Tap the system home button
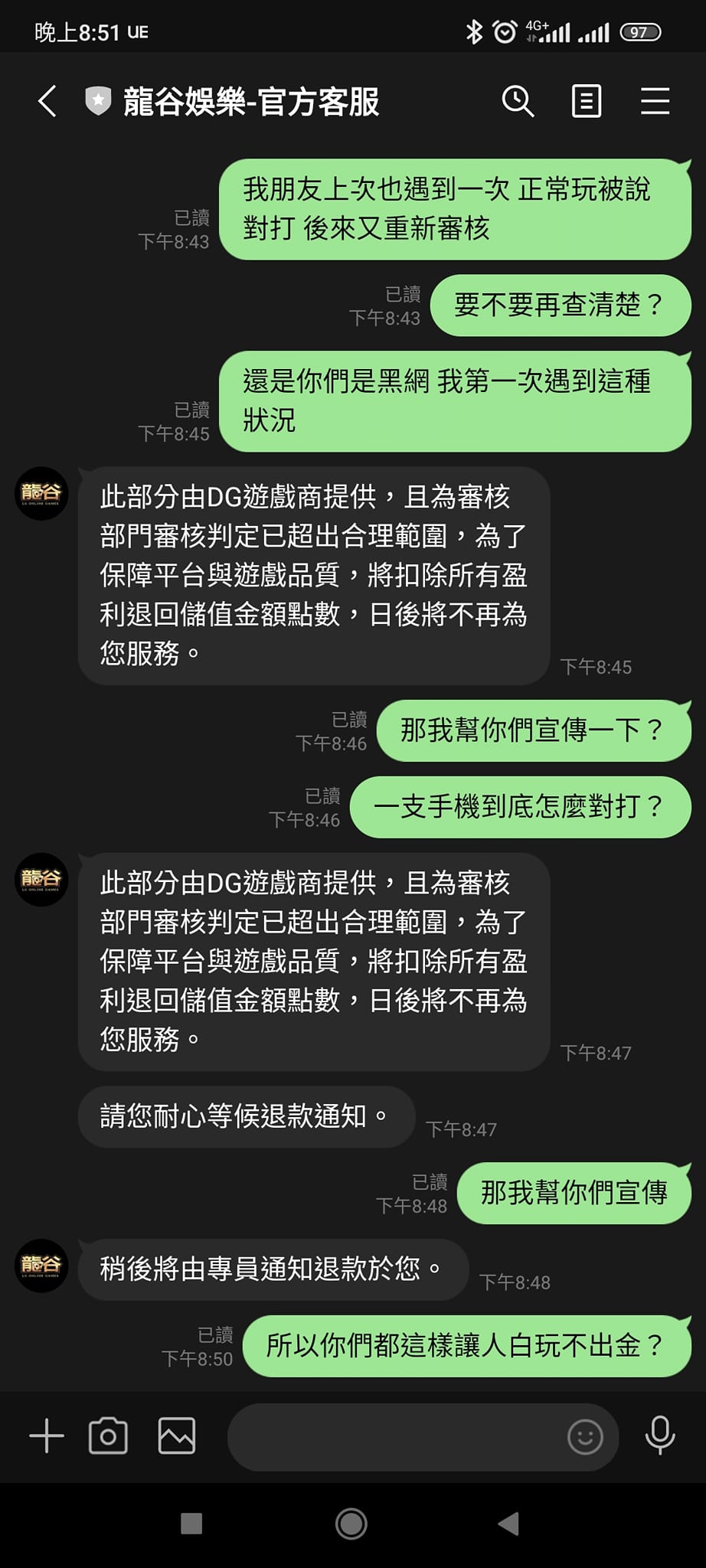Image resolution: width=706 pixels, height=1568 pixels. tap(351, 1524)
